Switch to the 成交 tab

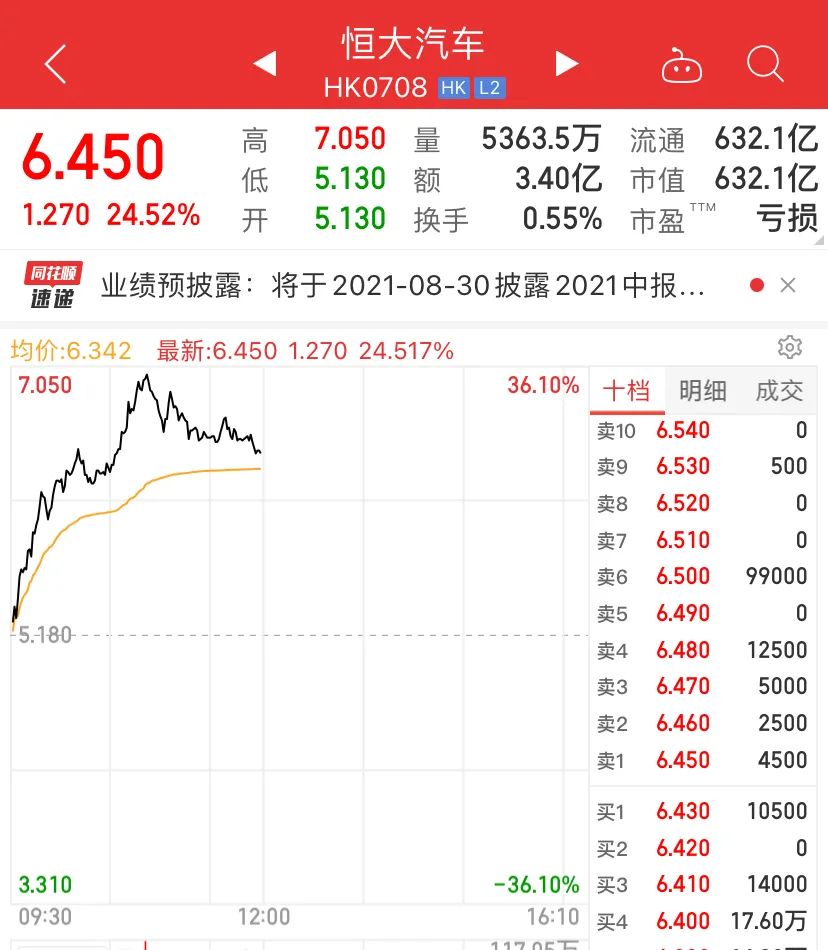tap(778, 391)
